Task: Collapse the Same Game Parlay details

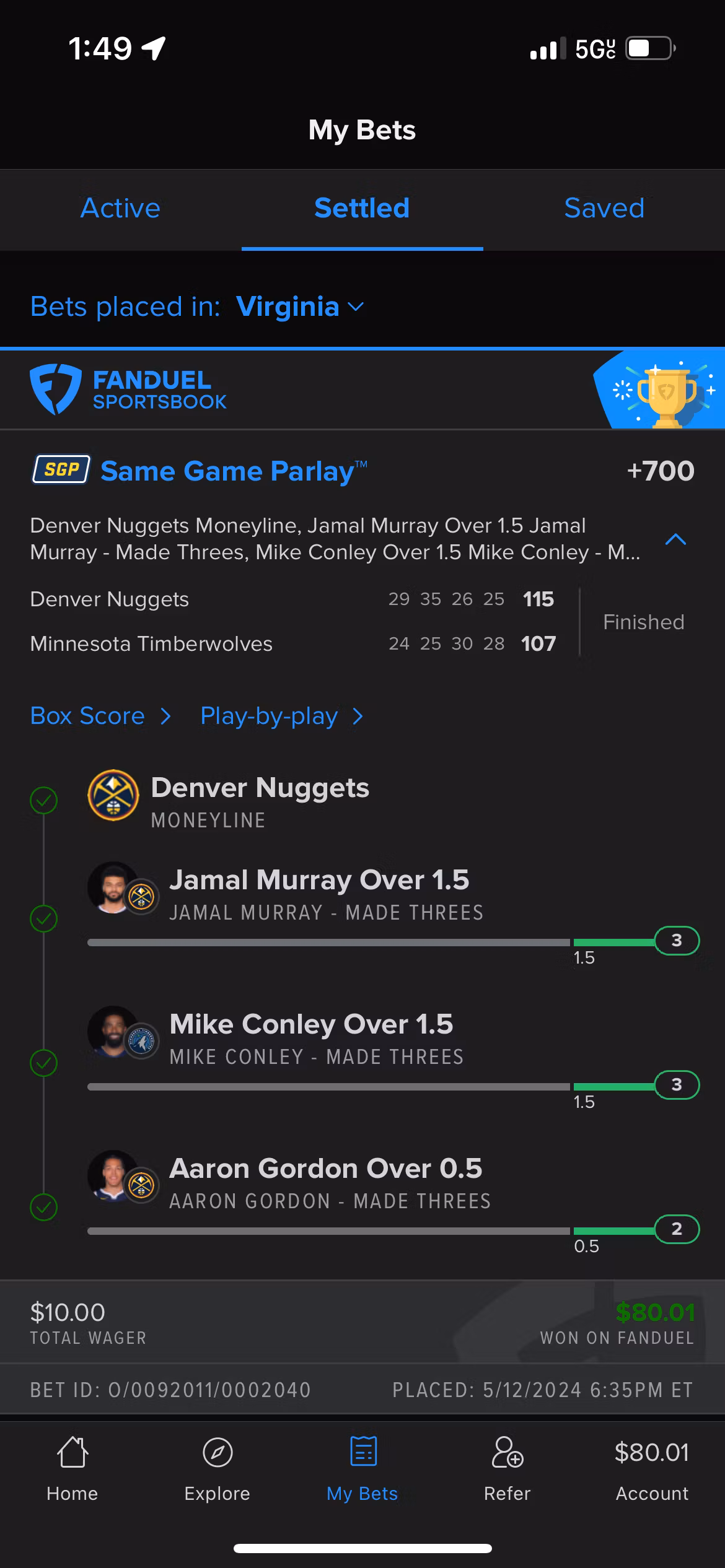Action: click(x=675, y=539)
